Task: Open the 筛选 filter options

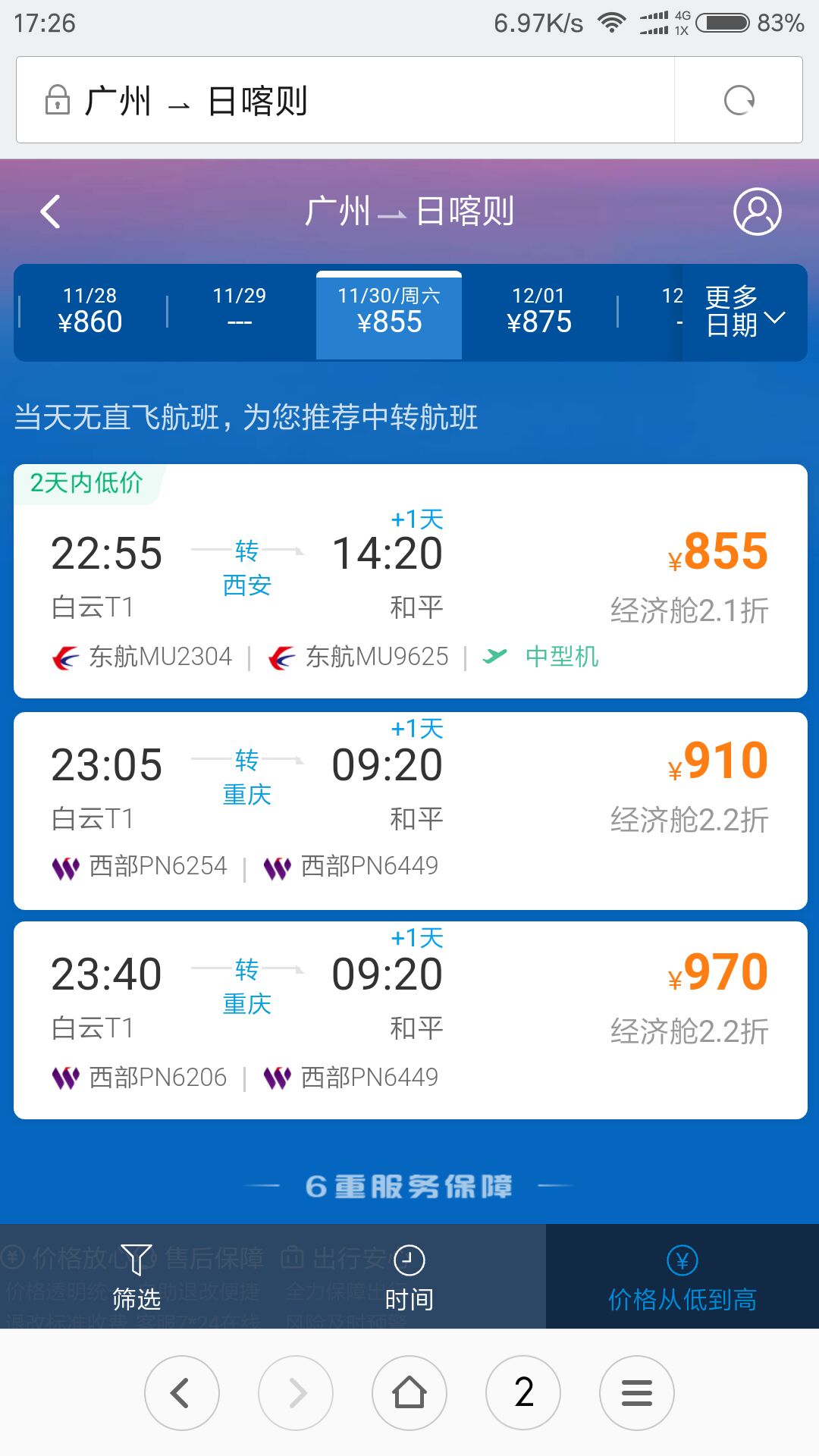Action: tap(136, 1277)
